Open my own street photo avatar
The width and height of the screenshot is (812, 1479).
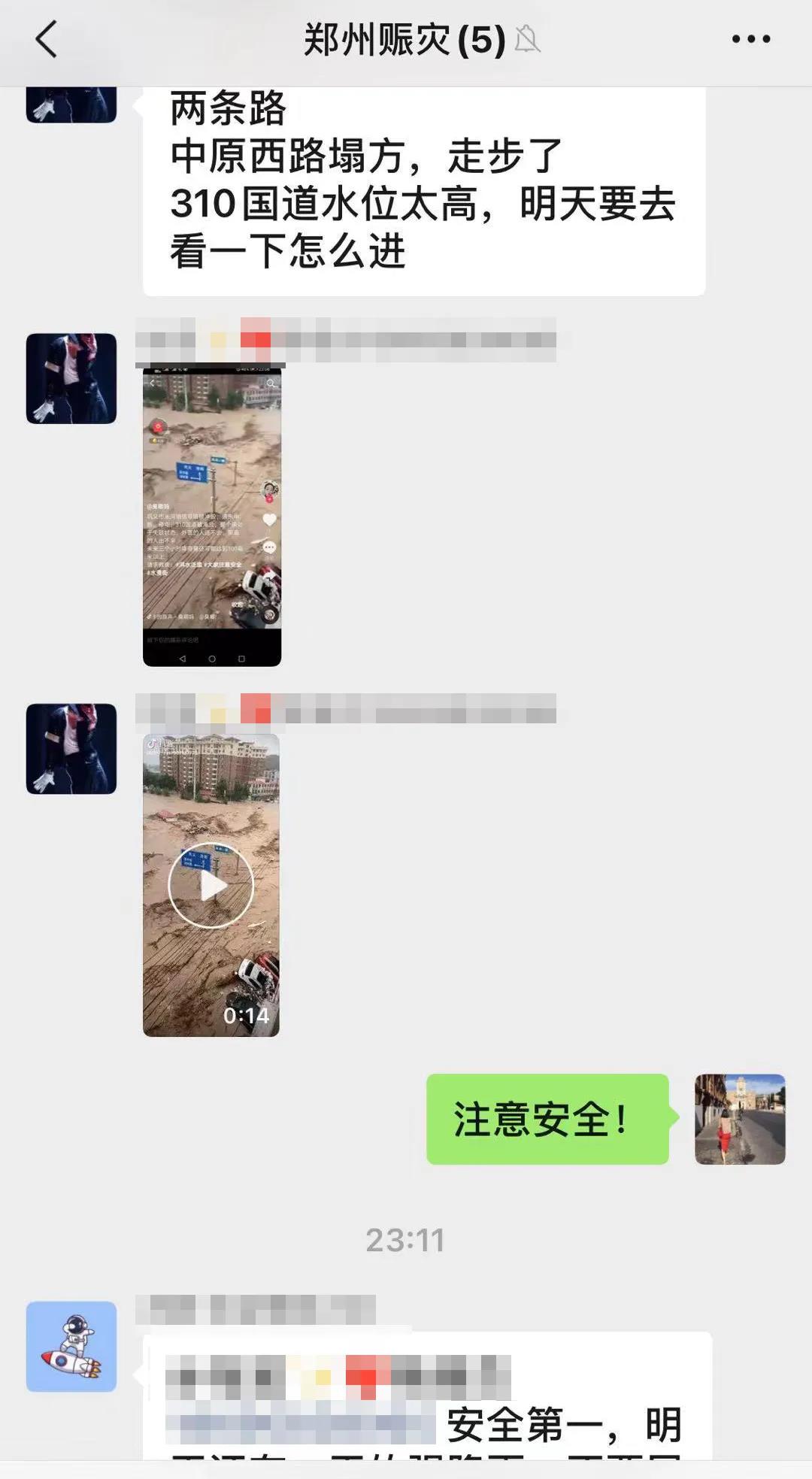(x=740, y=1119)
